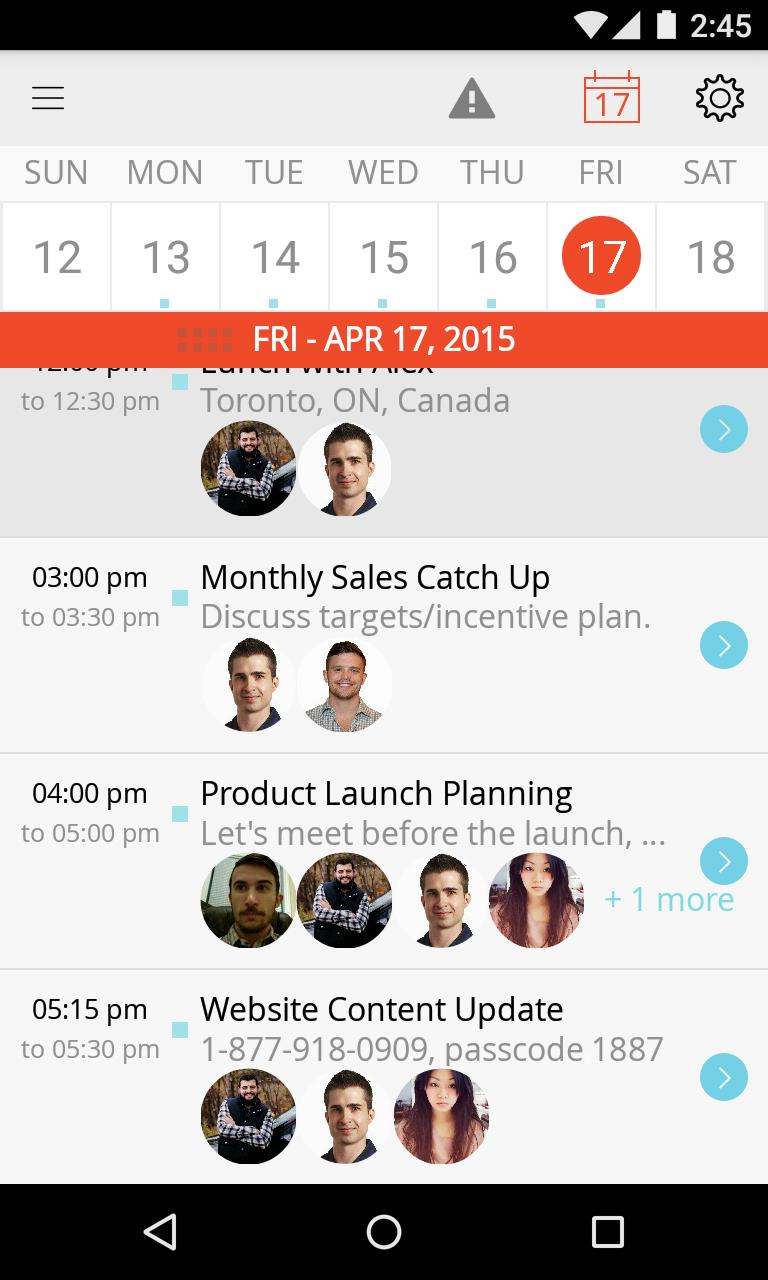Show the '+ 1 more' attendees
This screenshot has height=1280, width=768.
coord(669,899)
